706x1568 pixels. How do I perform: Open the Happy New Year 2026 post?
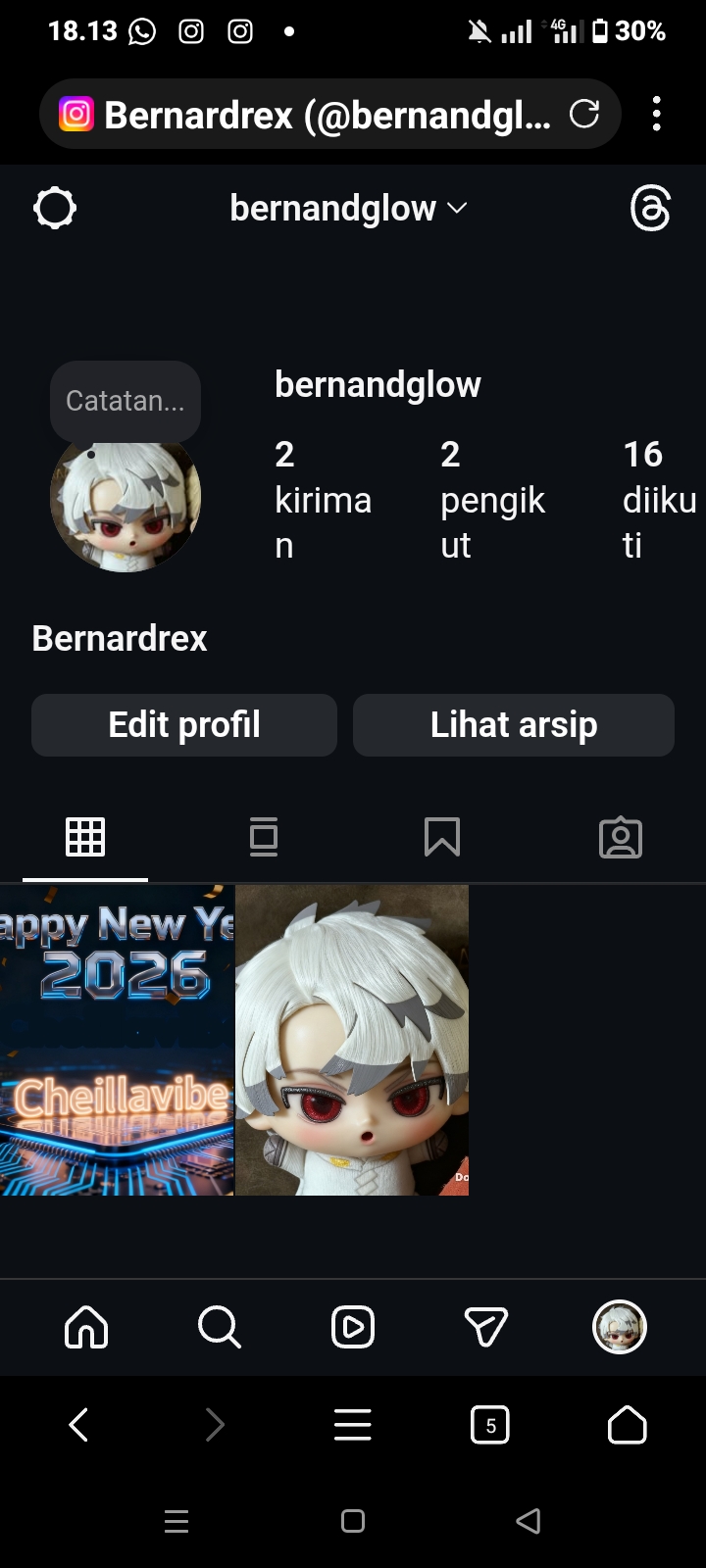point(117,1040)
